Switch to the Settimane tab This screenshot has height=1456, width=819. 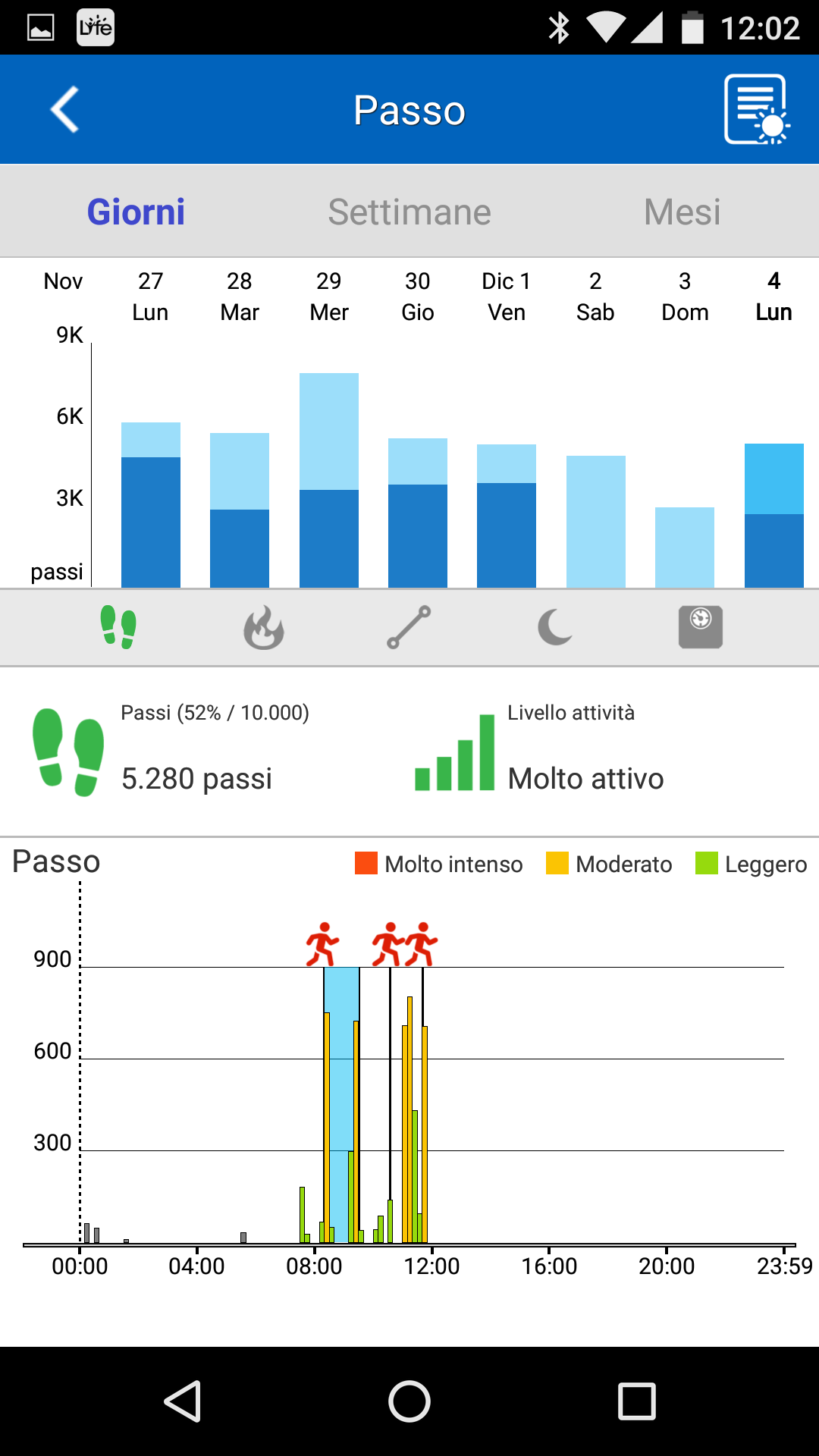[x=409, y=212]
